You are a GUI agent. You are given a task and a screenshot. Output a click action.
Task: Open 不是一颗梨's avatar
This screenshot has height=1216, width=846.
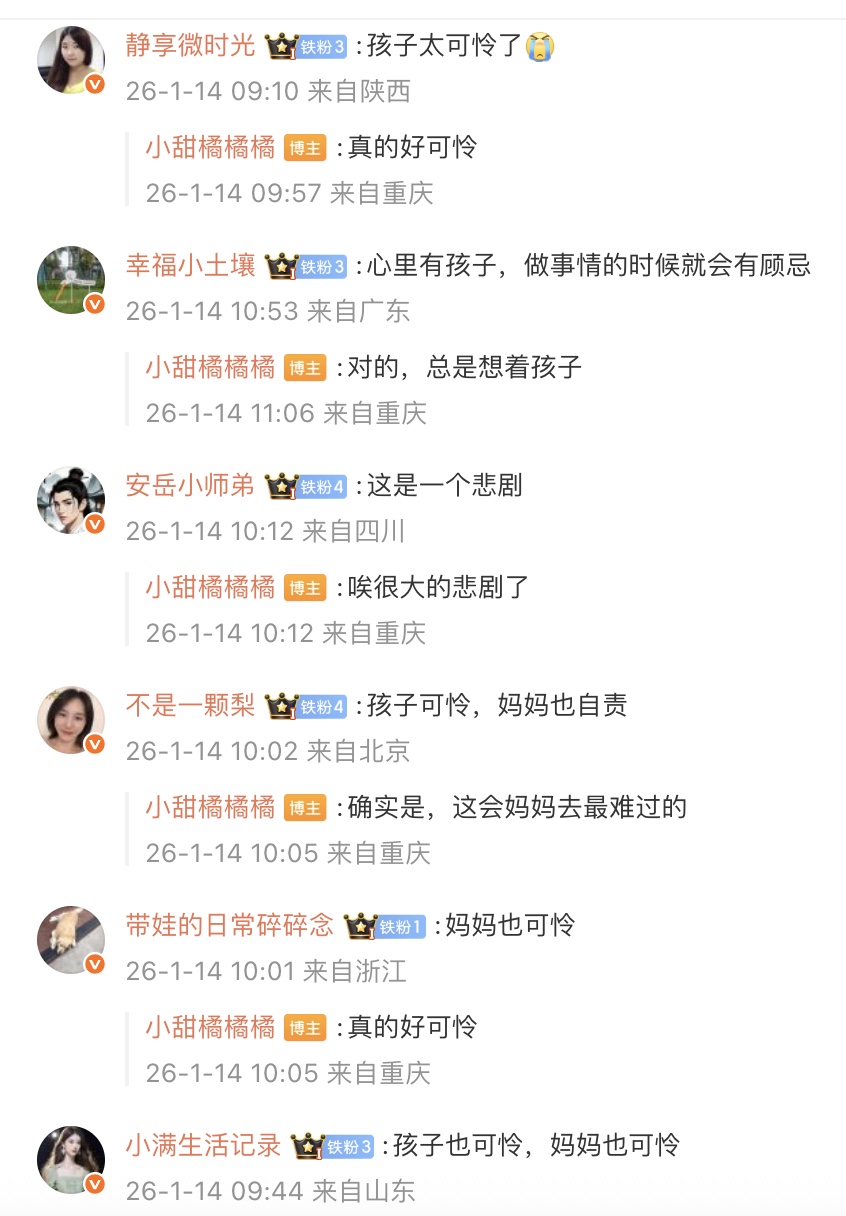pos(71,720)
